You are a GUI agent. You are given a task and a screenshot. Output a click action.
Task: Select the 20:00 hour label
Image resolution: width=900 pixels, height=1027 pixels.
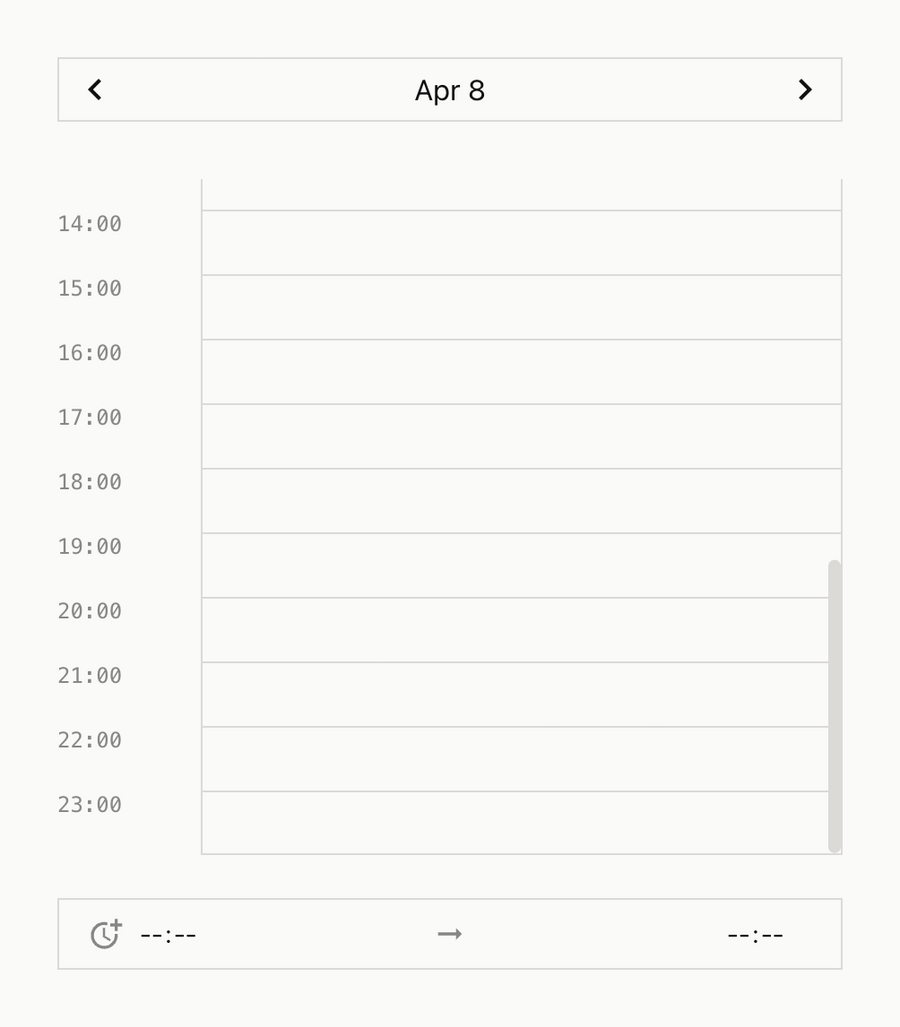[89, 611]
